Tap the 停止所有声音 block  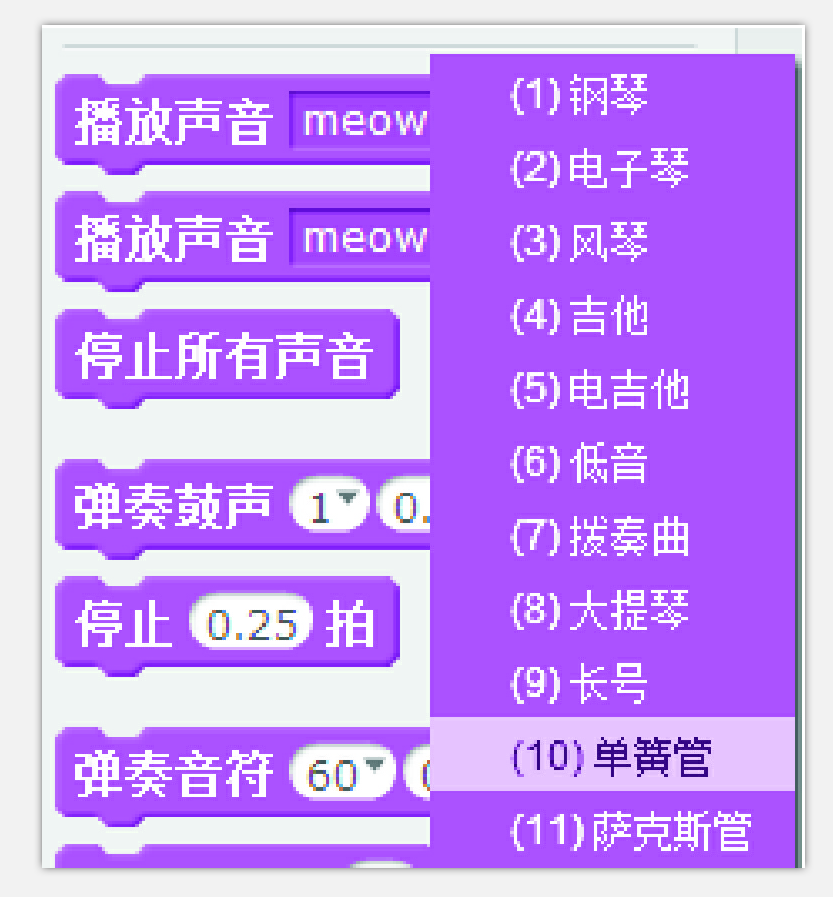[x=224, y=358]
